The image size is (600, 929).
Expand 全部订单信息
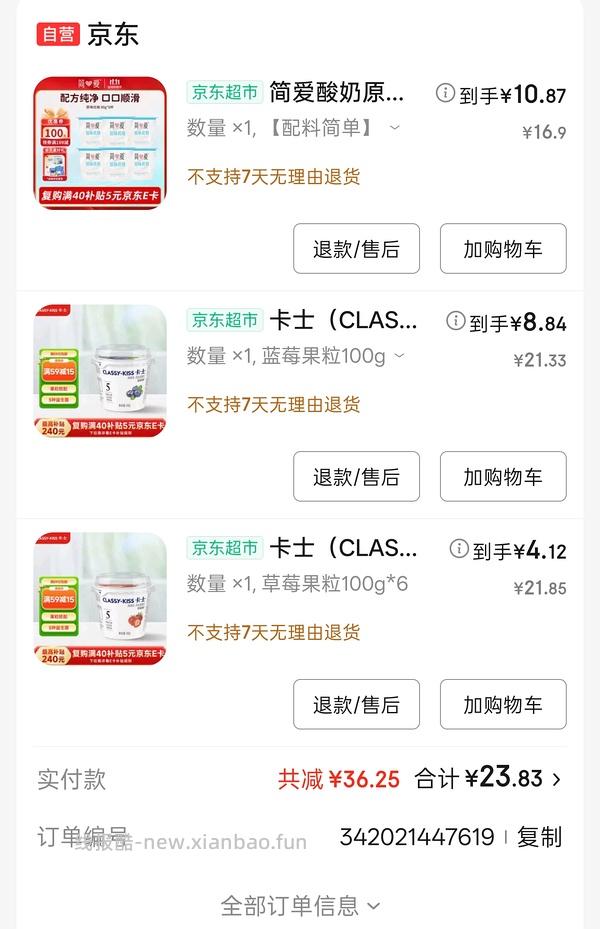pyautogui.click(x=300, y=906)
